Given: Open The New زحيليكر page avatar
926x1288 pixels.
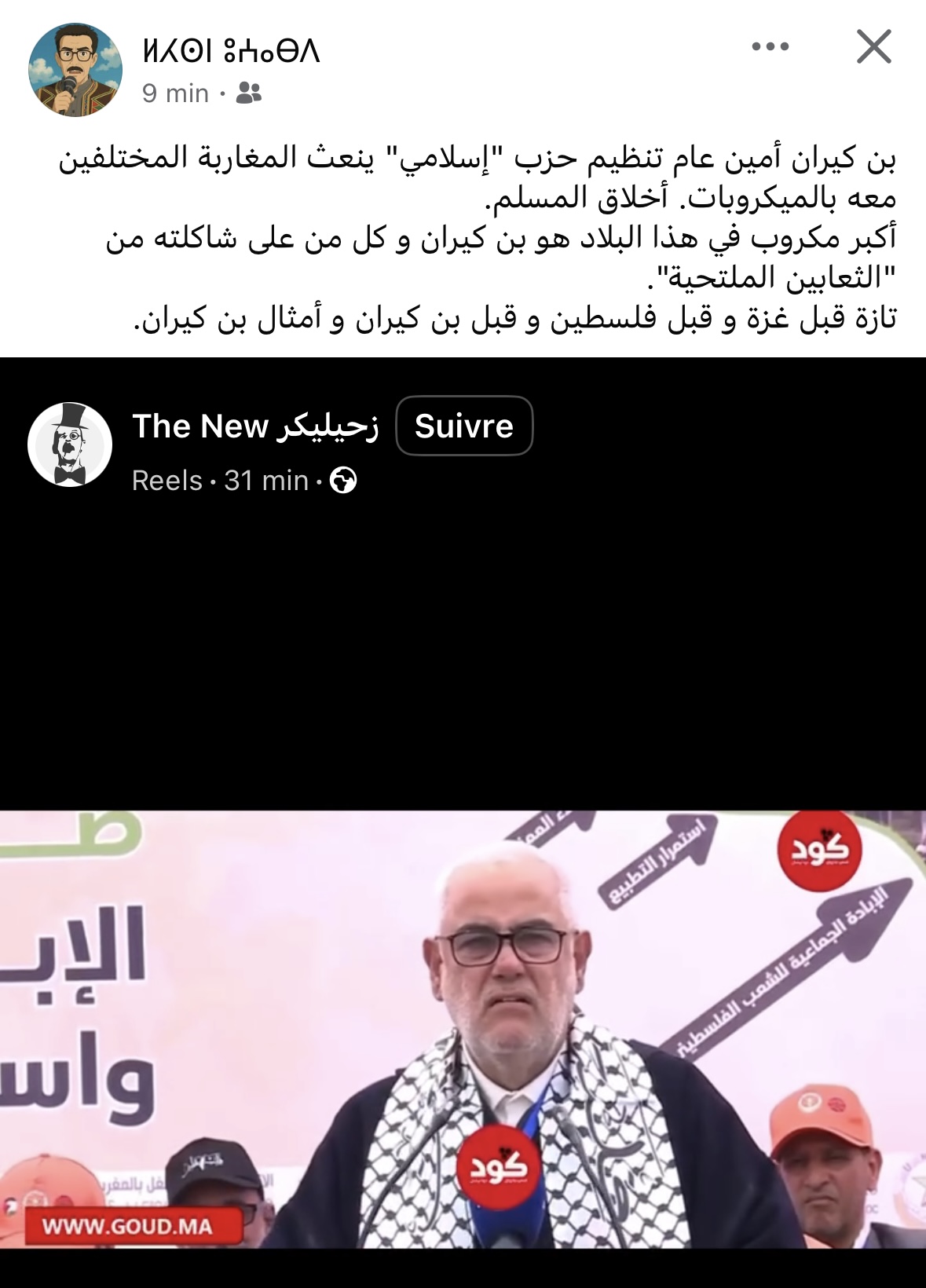Looking at the screenshot, I should coord(70,445).
